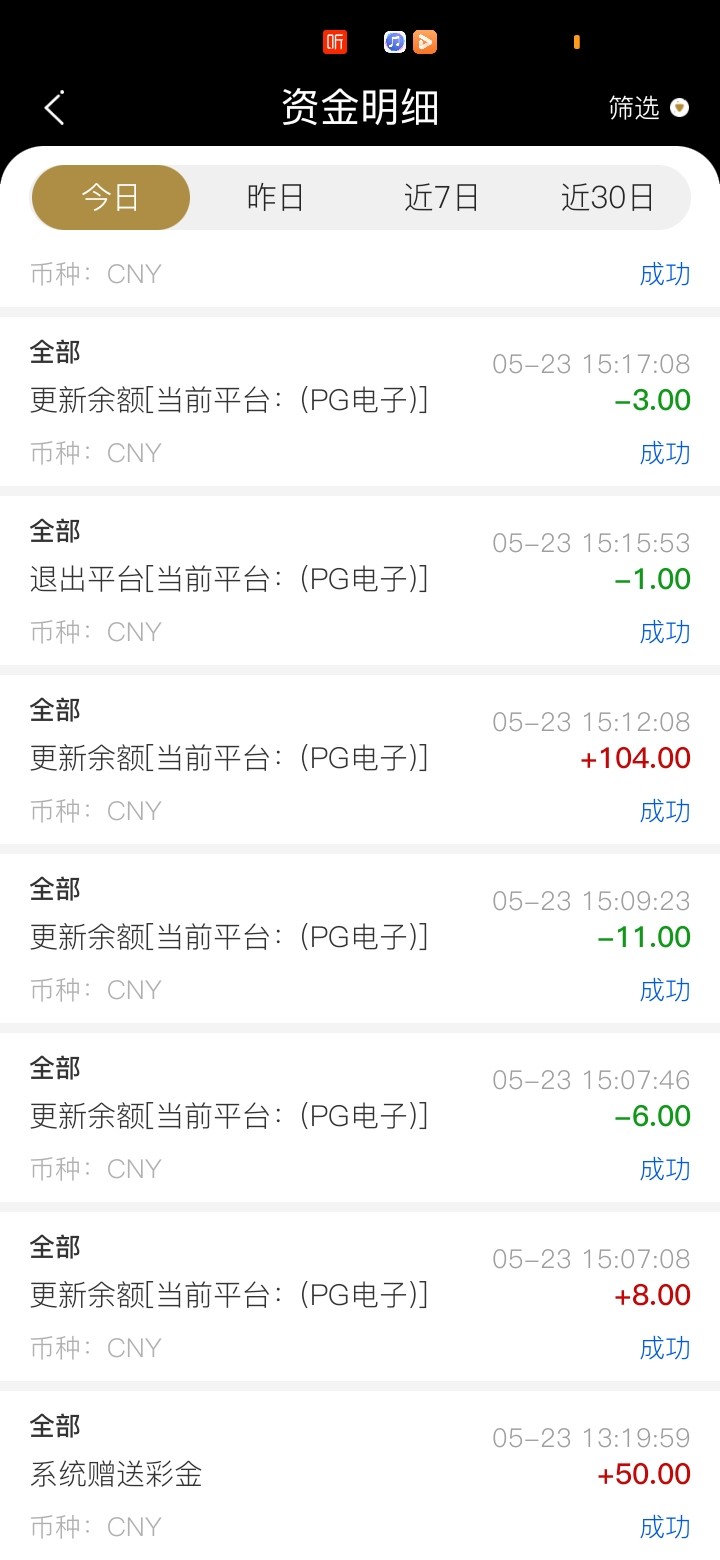The height and width of the screenshot is (1560, 720).
Task: Switch to the 昨日 tab
Action: click(275, 198)
